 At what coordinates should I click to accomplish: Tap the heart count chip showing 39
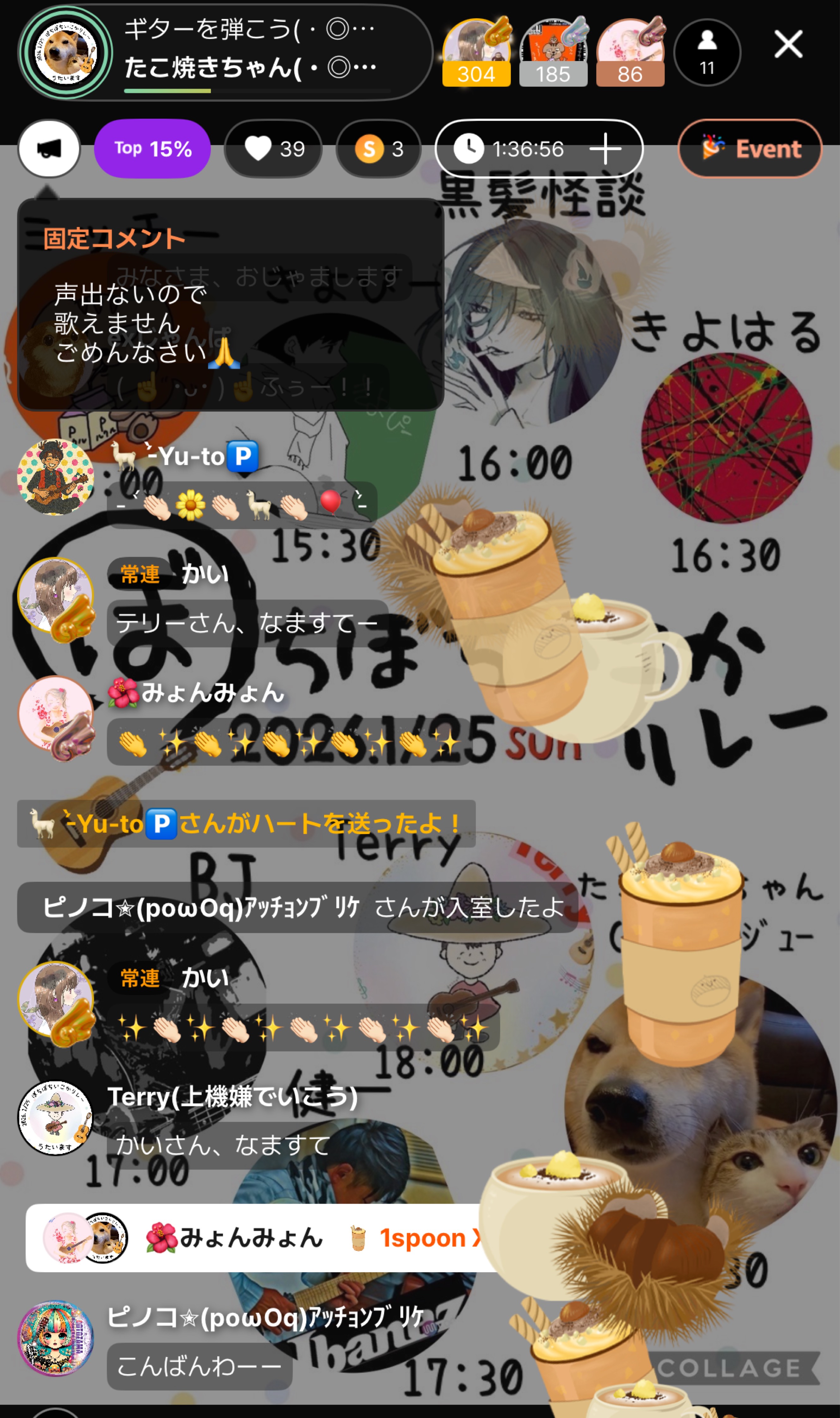(x=274, y=149)
